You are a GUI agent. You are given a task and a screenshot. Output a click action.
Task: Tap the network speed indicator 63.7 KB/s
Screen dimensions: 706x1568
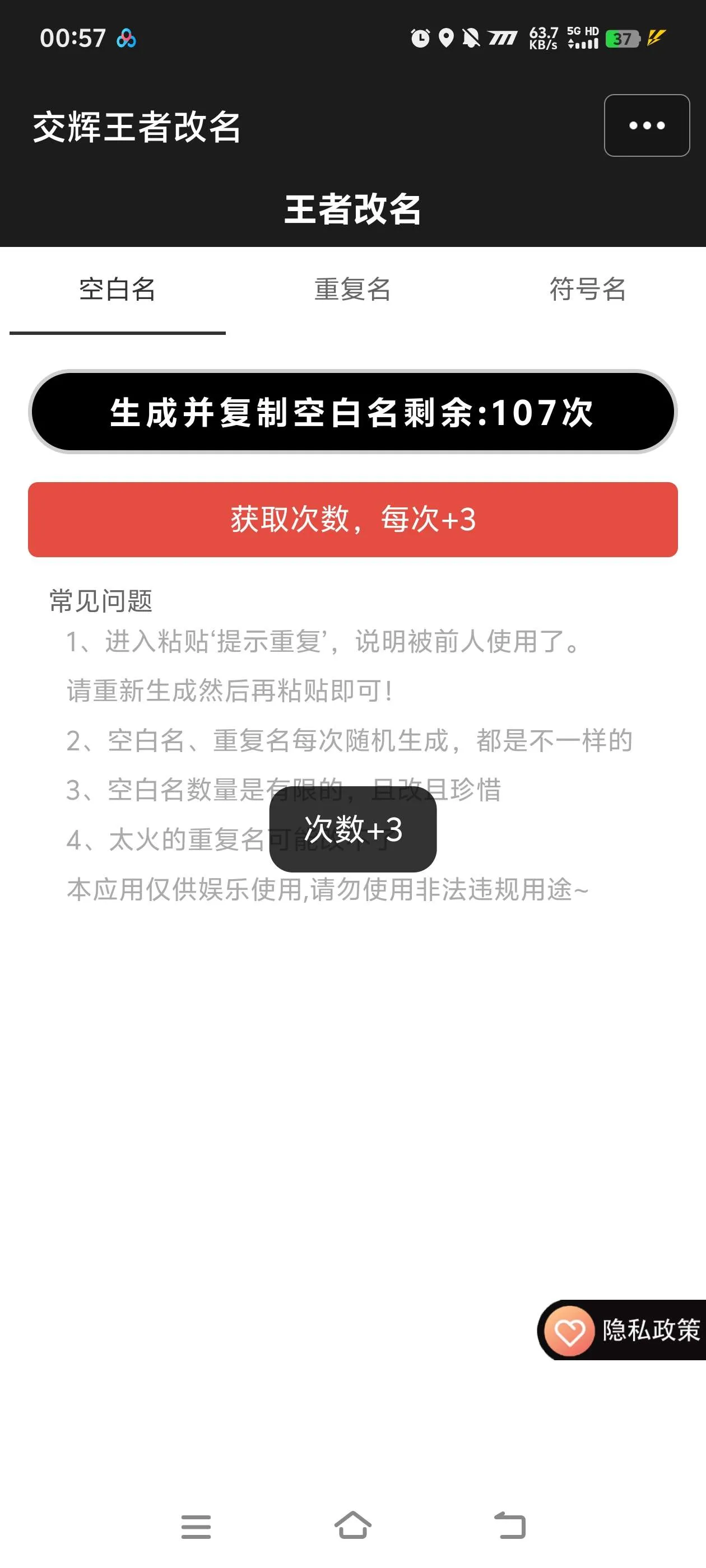tap(544, 38)
